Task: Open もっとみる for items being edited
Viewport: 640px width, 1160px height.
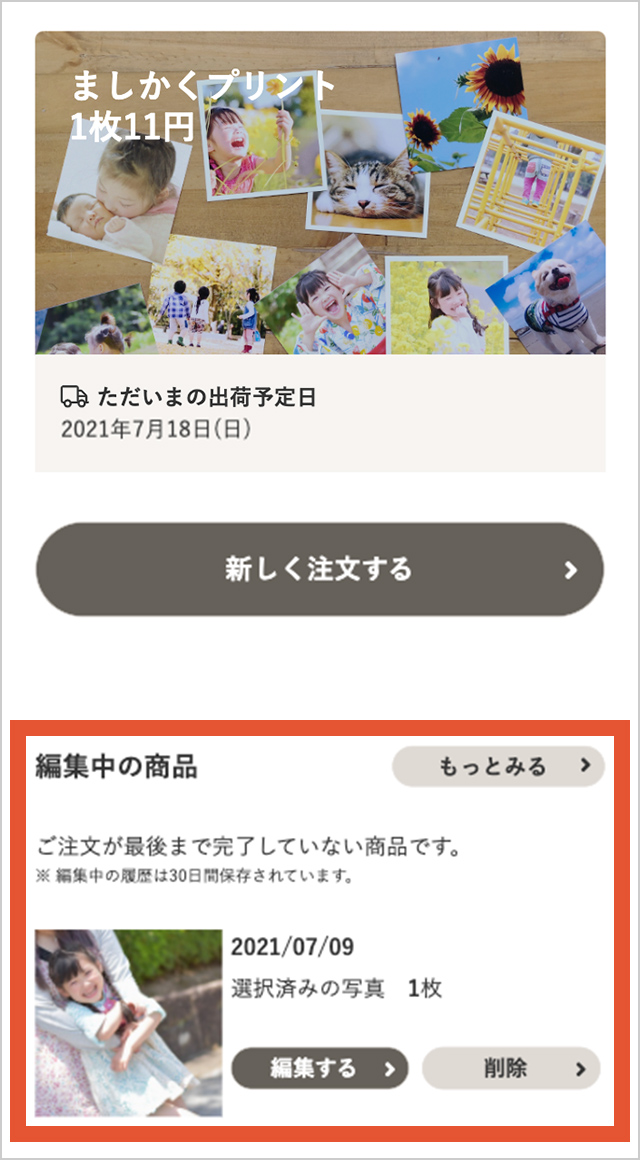Action: tap(498, 767)
